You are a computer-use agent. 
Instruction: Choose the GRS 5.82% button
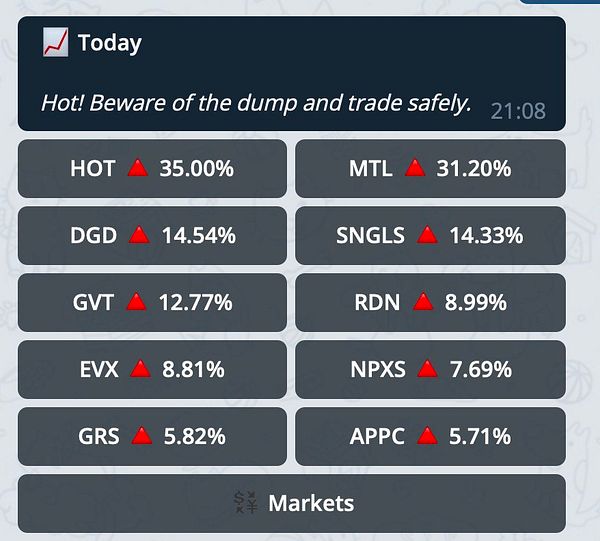coord(152,436)
